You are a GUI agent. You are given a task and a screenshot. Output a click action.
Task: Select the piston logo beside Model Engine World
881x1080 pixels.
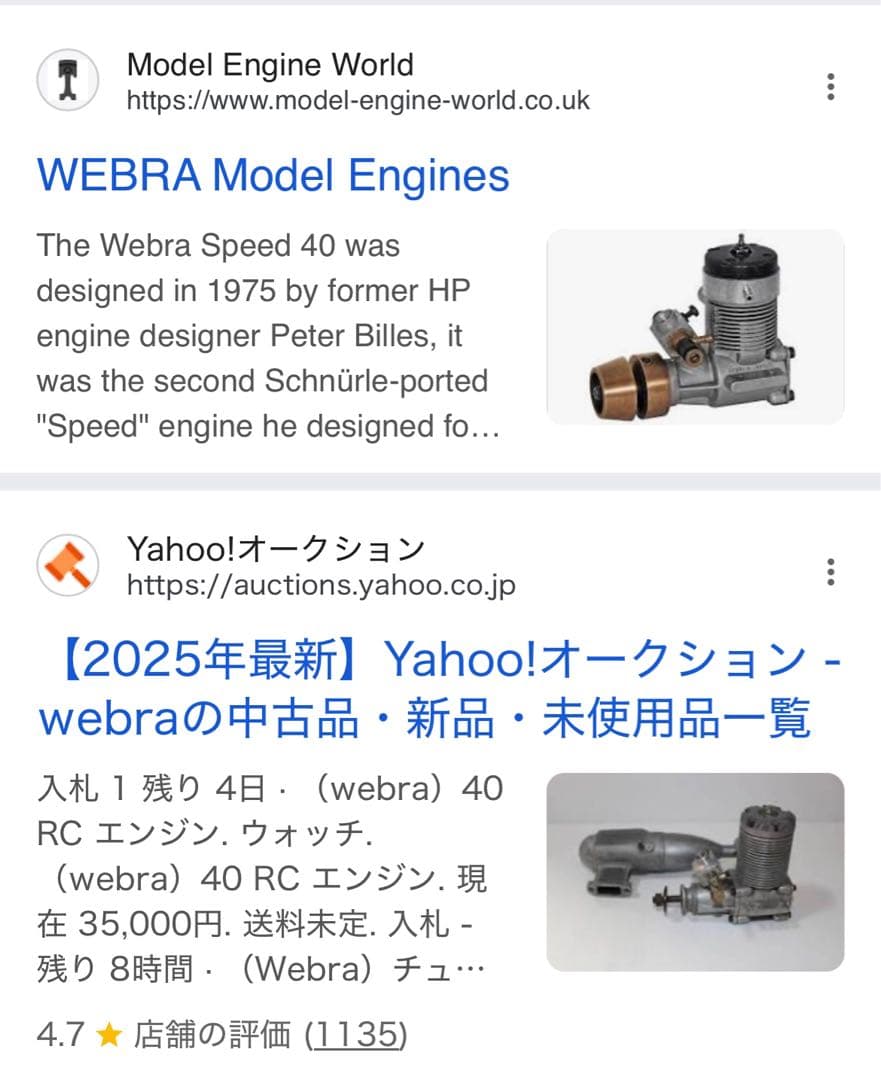point(66,80)
